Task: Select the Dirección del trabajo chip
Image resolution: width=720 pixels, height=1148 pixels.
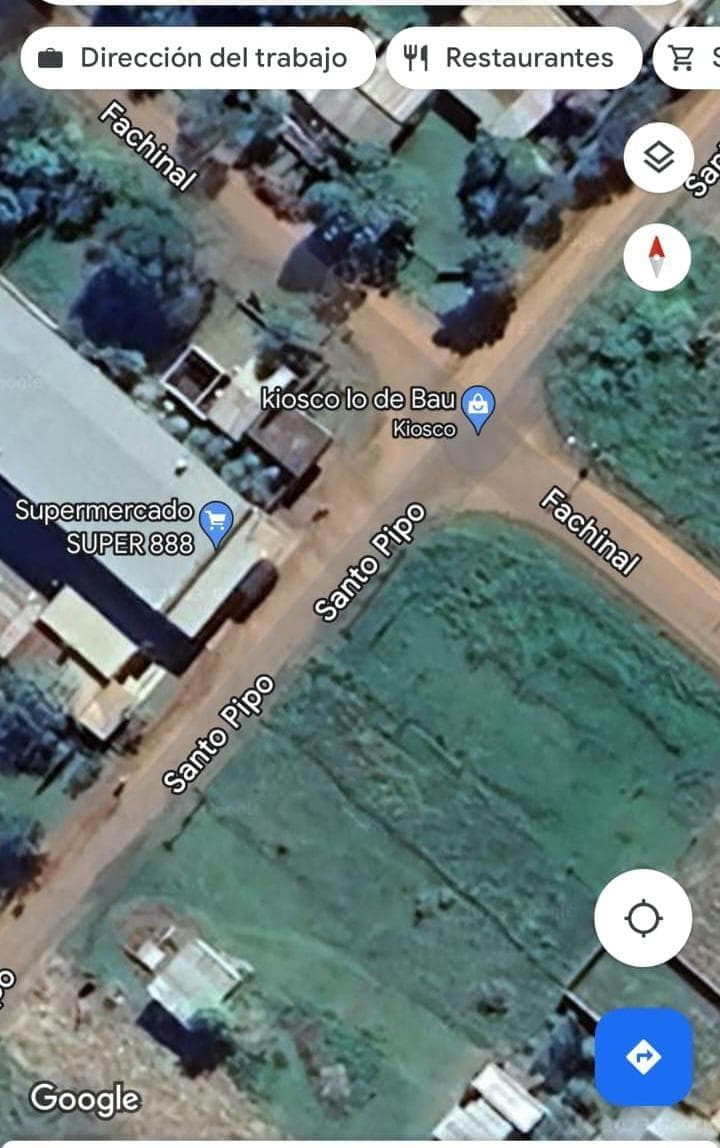Action: (197, 58)
